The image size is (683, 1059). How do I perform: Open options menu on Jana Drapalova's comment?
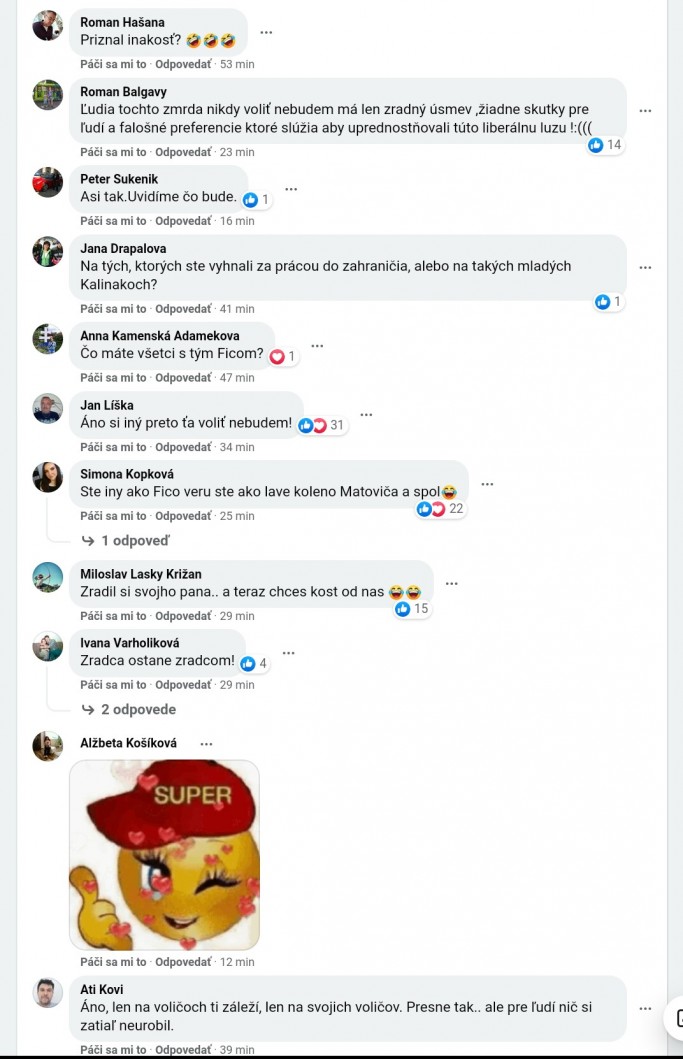click(645, 267)
